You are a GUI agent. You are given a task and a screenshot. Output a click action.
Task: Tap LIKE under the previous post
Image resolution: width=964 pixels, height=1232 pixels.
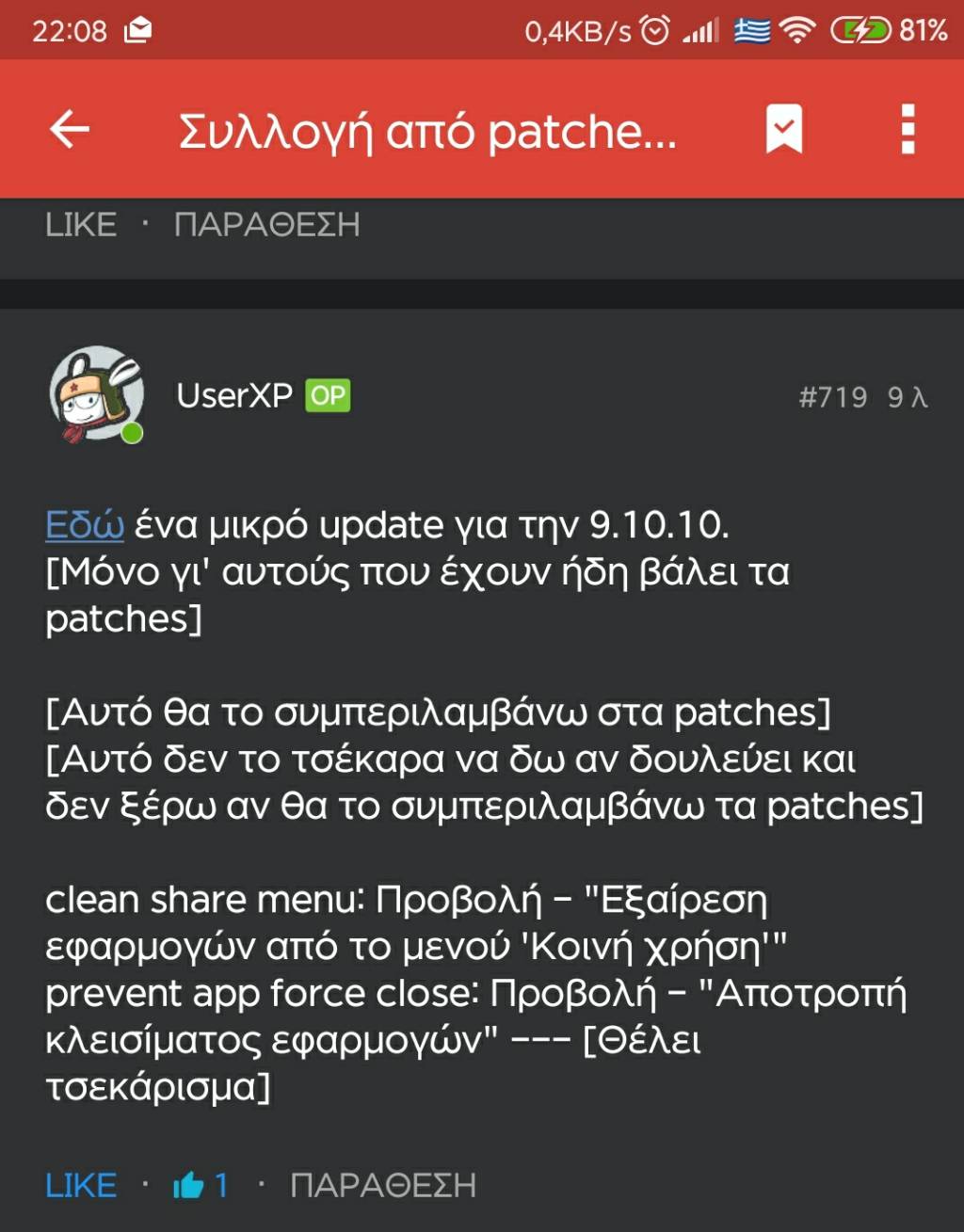pyautogui.click(x=81, y=225)
